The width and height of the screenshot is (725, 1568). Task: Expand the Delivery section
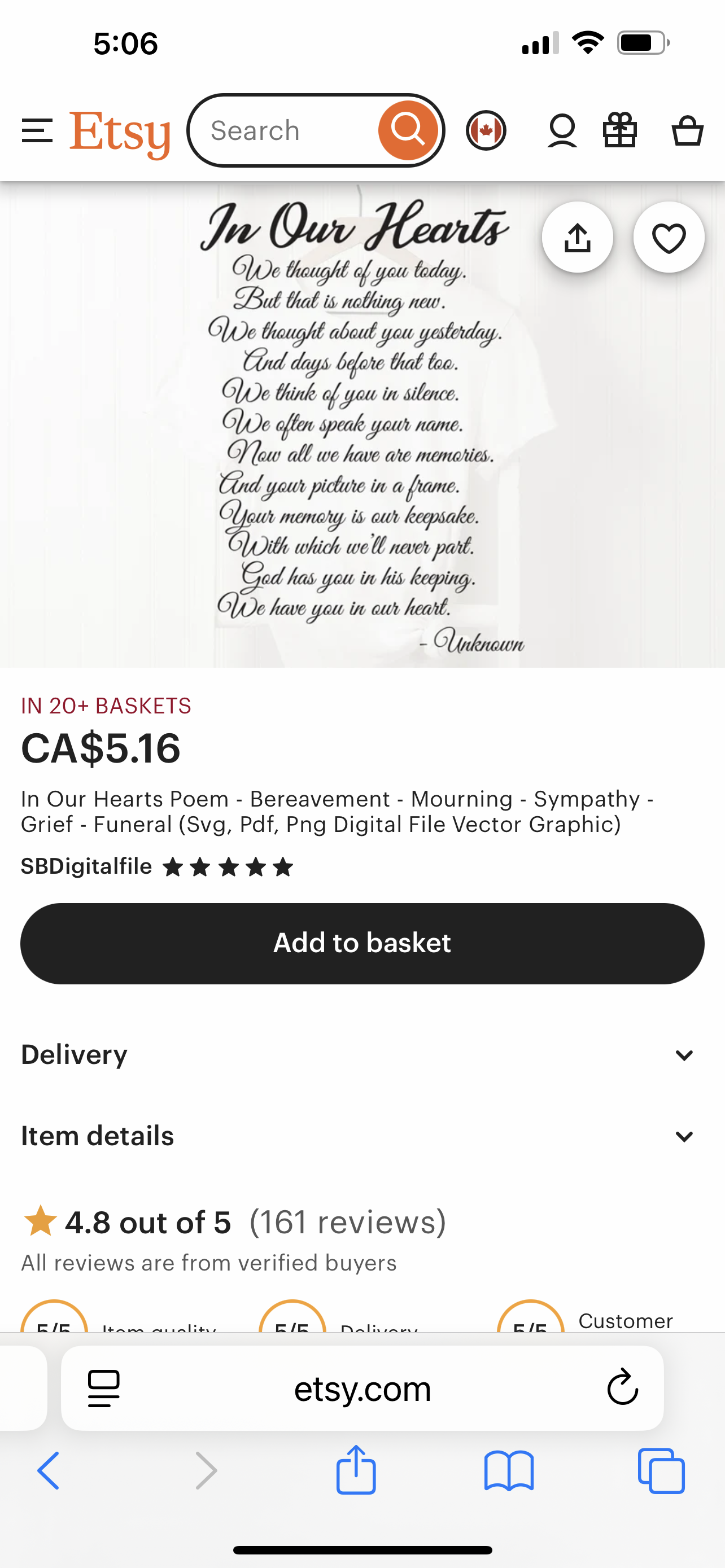tap(362, 1055)
